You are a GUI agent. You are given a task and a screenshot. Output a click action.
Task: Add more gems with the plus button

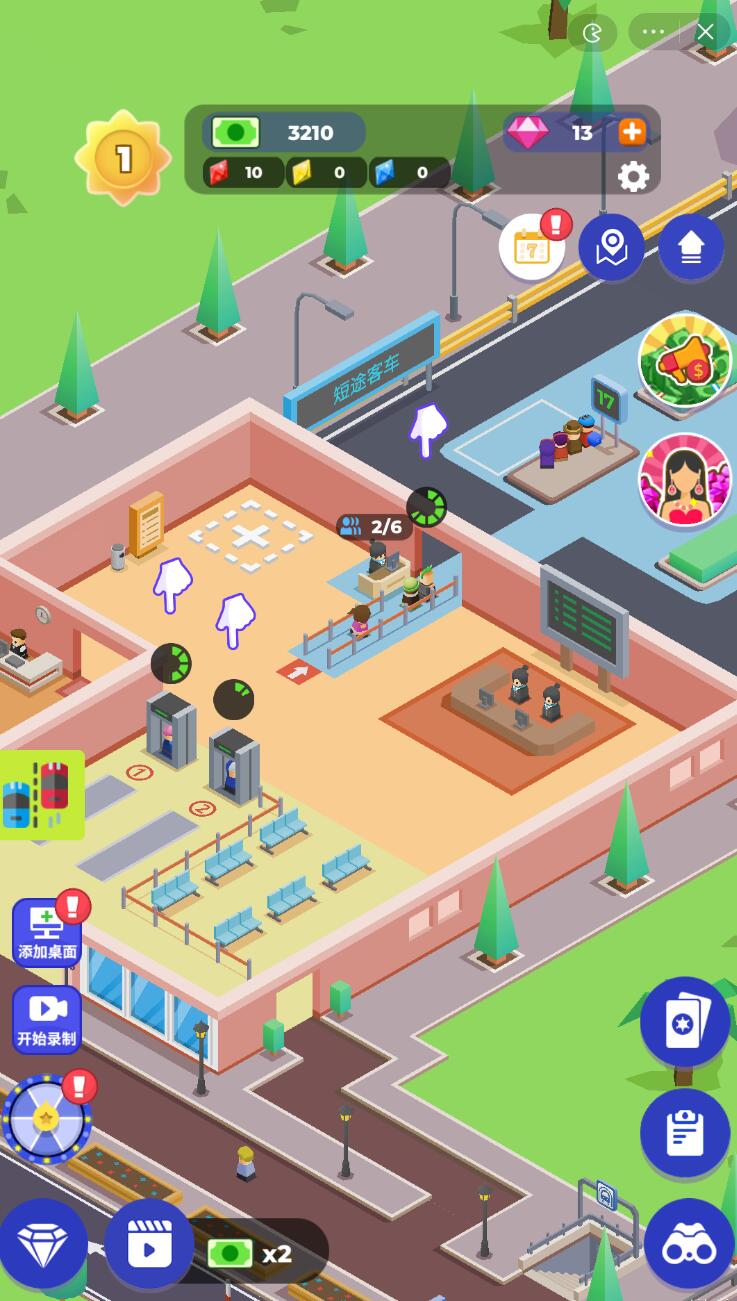pyautogui.click(x=632, y=132)
